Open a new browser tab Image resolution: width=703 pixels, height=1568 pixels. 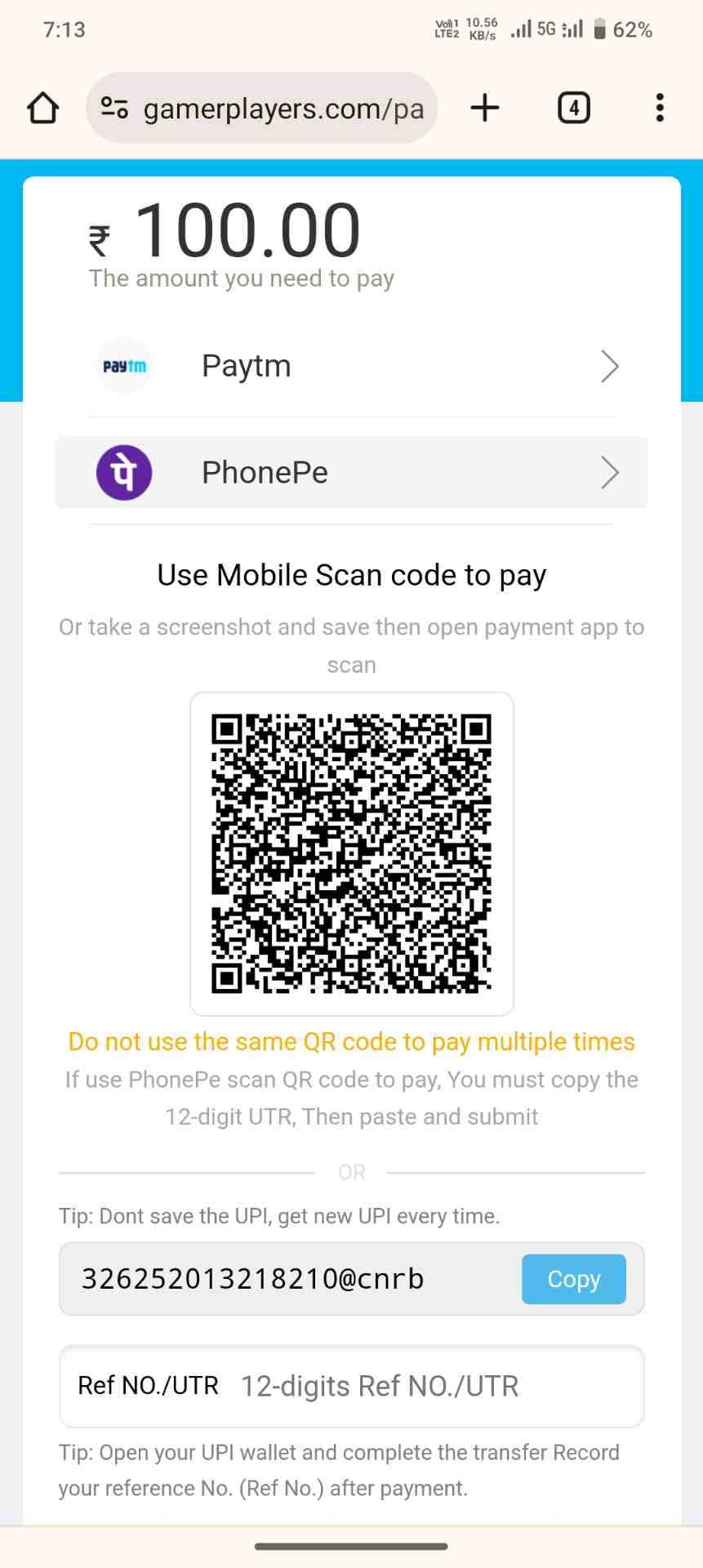pyautogui.click(x=485, y=108)
